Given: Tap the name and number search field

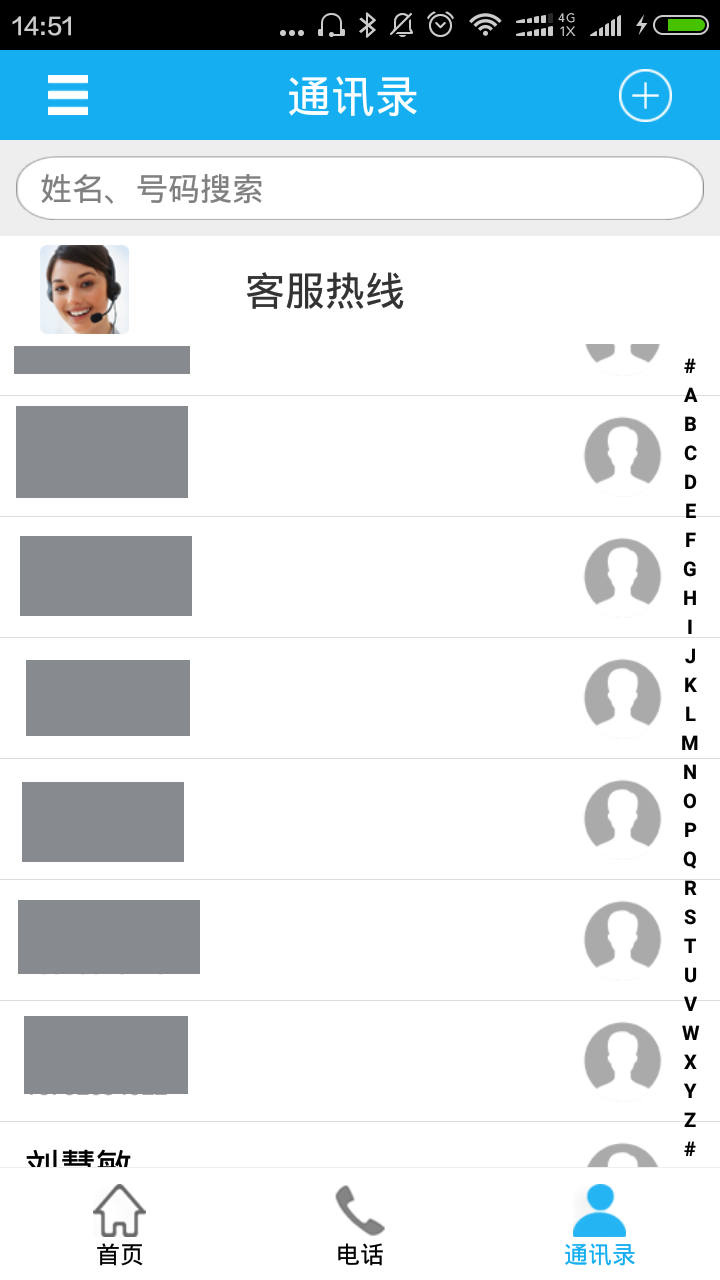Looking at the screenshot, I should click(360, 188).
